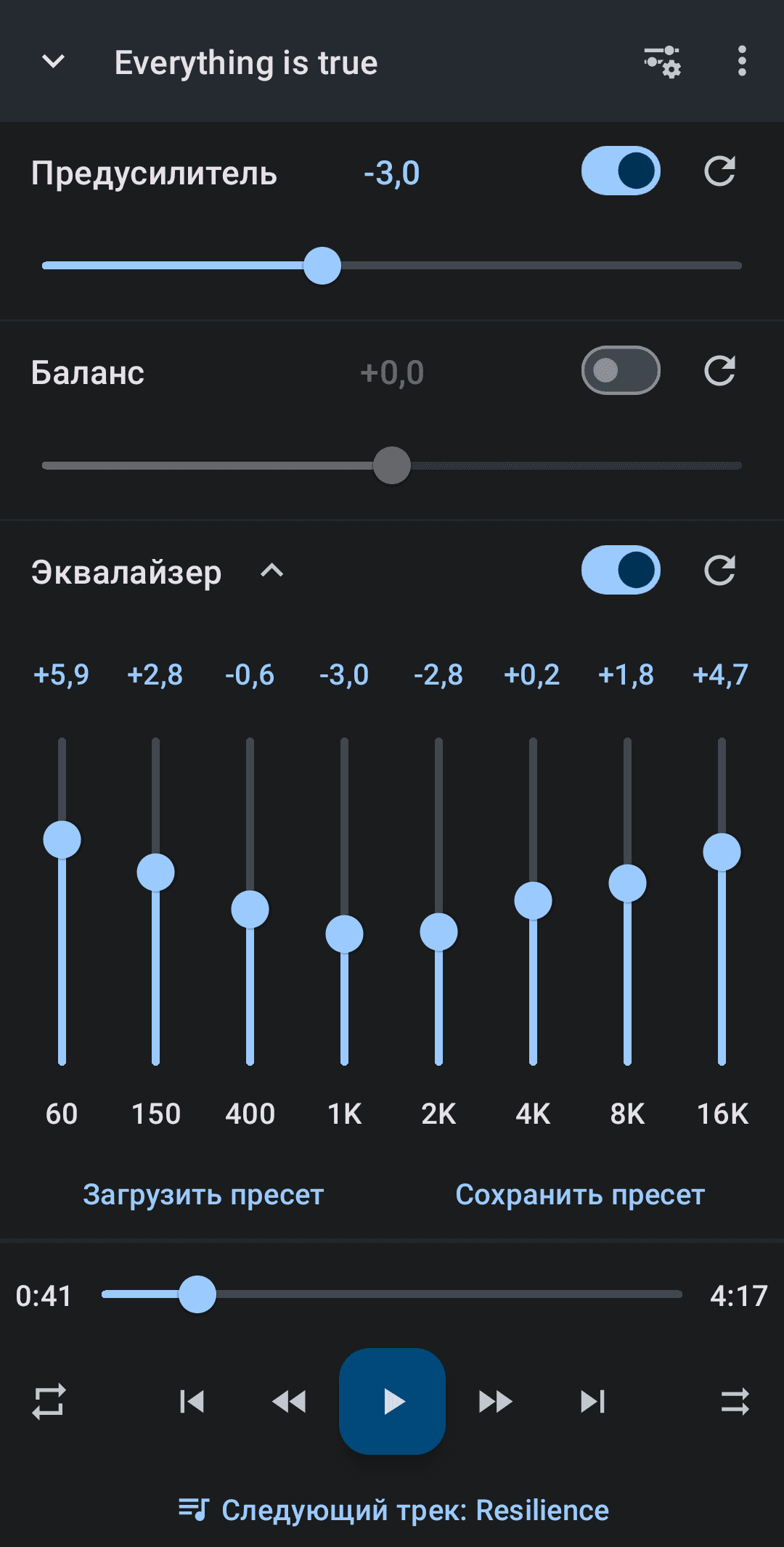784x1547 pixels.
Task: Tap Загрузить пресет
Action: click(203, 1195)
